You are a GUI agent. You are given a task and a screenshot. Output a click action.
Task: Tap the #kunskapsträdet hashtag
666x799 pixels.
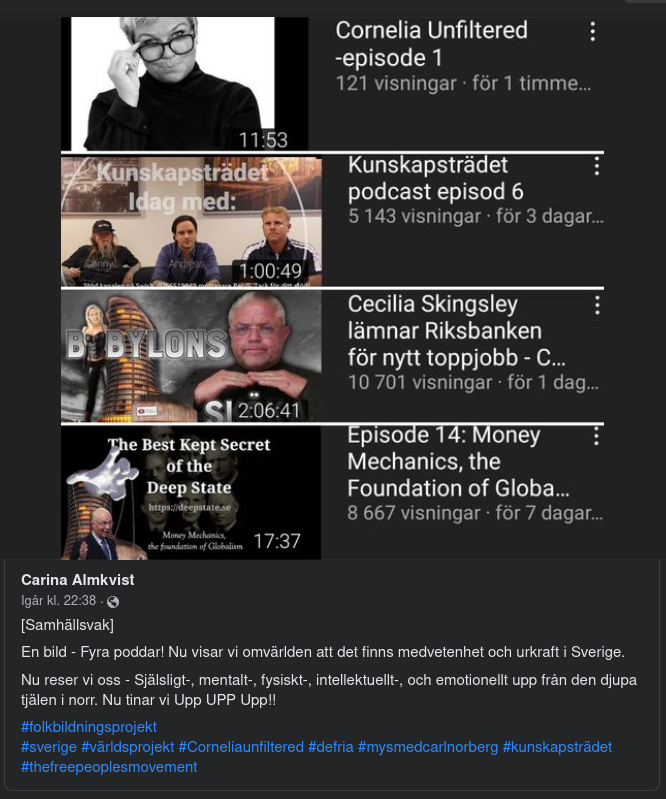(x=557, y=747)
